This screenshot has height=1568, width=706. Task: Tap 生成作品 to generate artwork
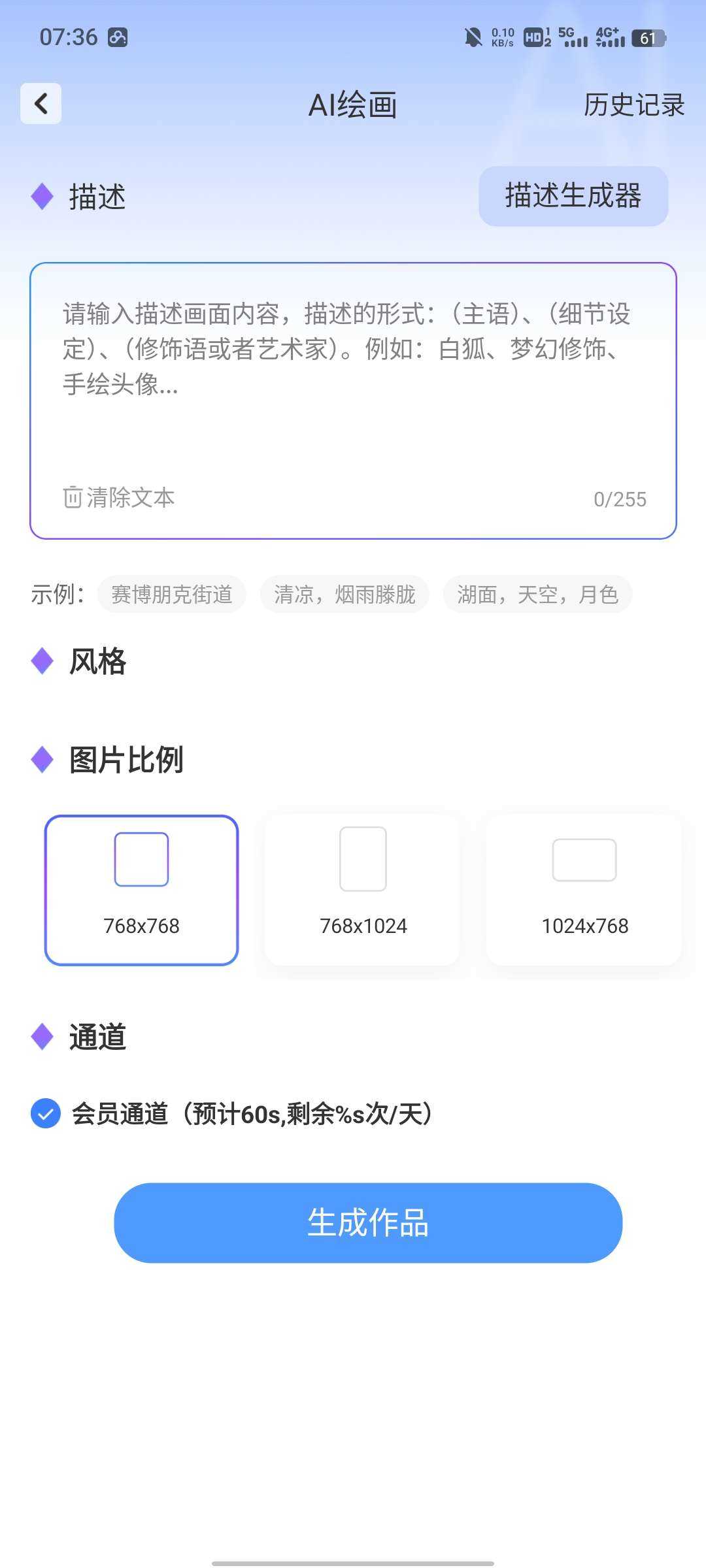click(368, 1222)
